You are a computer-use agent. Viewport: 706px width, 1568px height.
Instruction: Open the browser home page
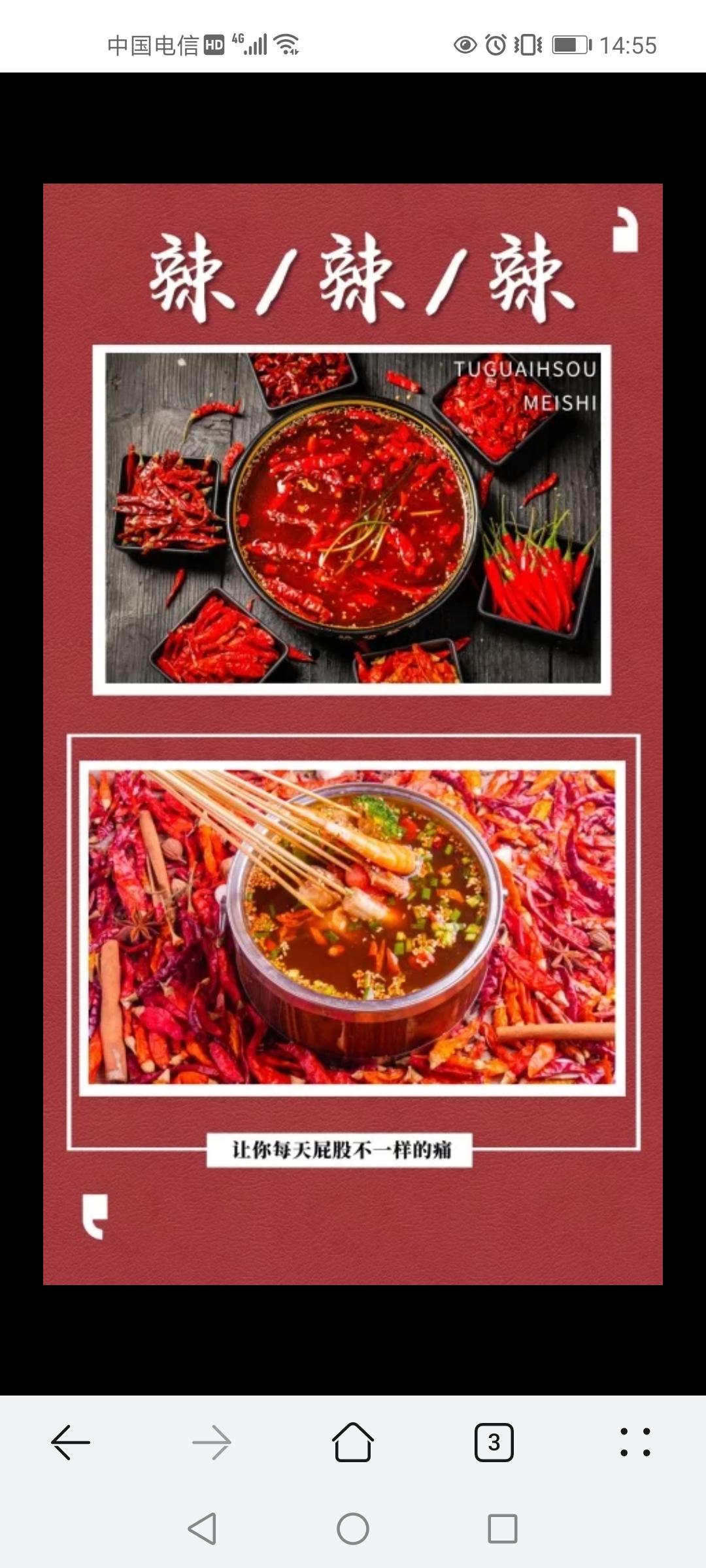point(353,1442)
